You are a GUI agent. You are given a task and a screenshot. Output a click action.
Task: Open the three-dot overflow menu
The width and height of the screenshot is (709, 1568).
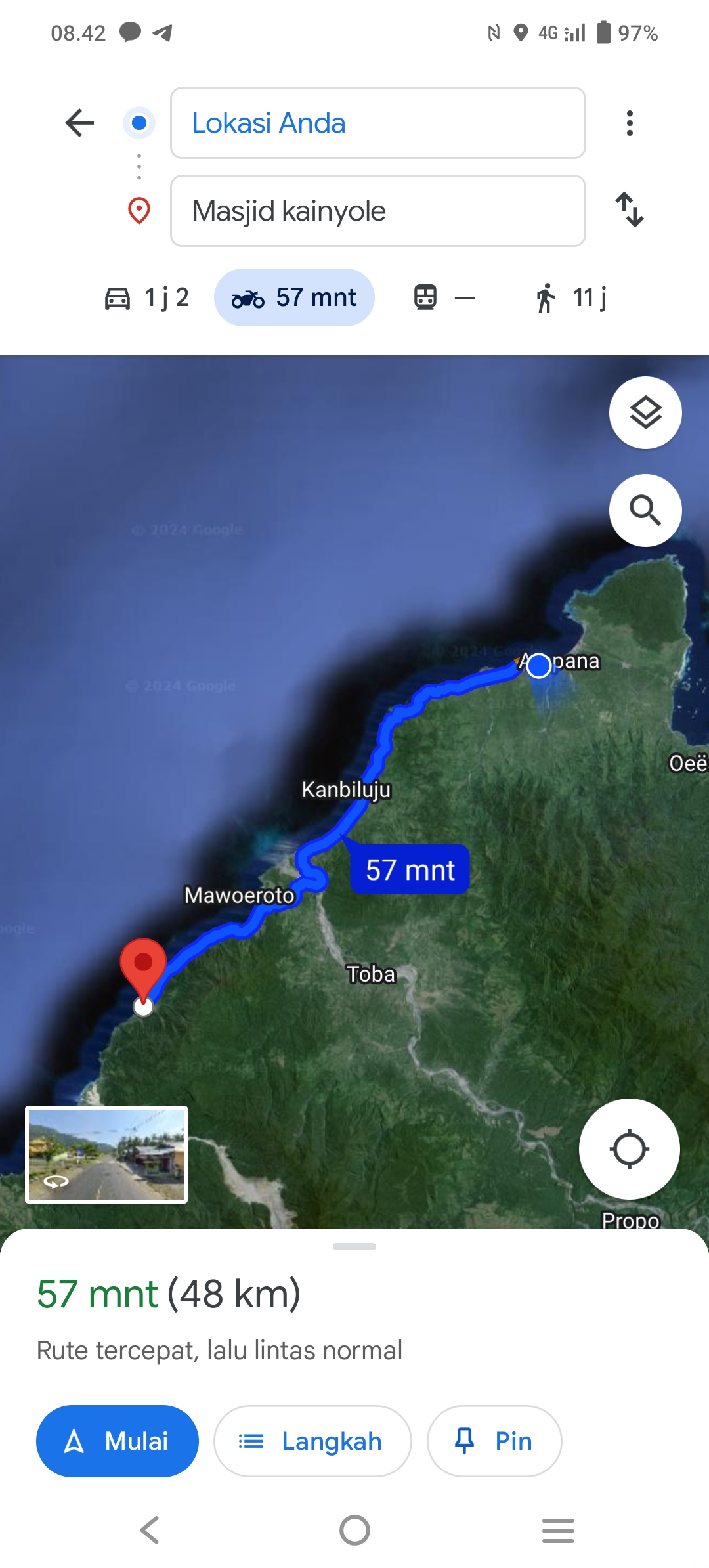[630, 123]
